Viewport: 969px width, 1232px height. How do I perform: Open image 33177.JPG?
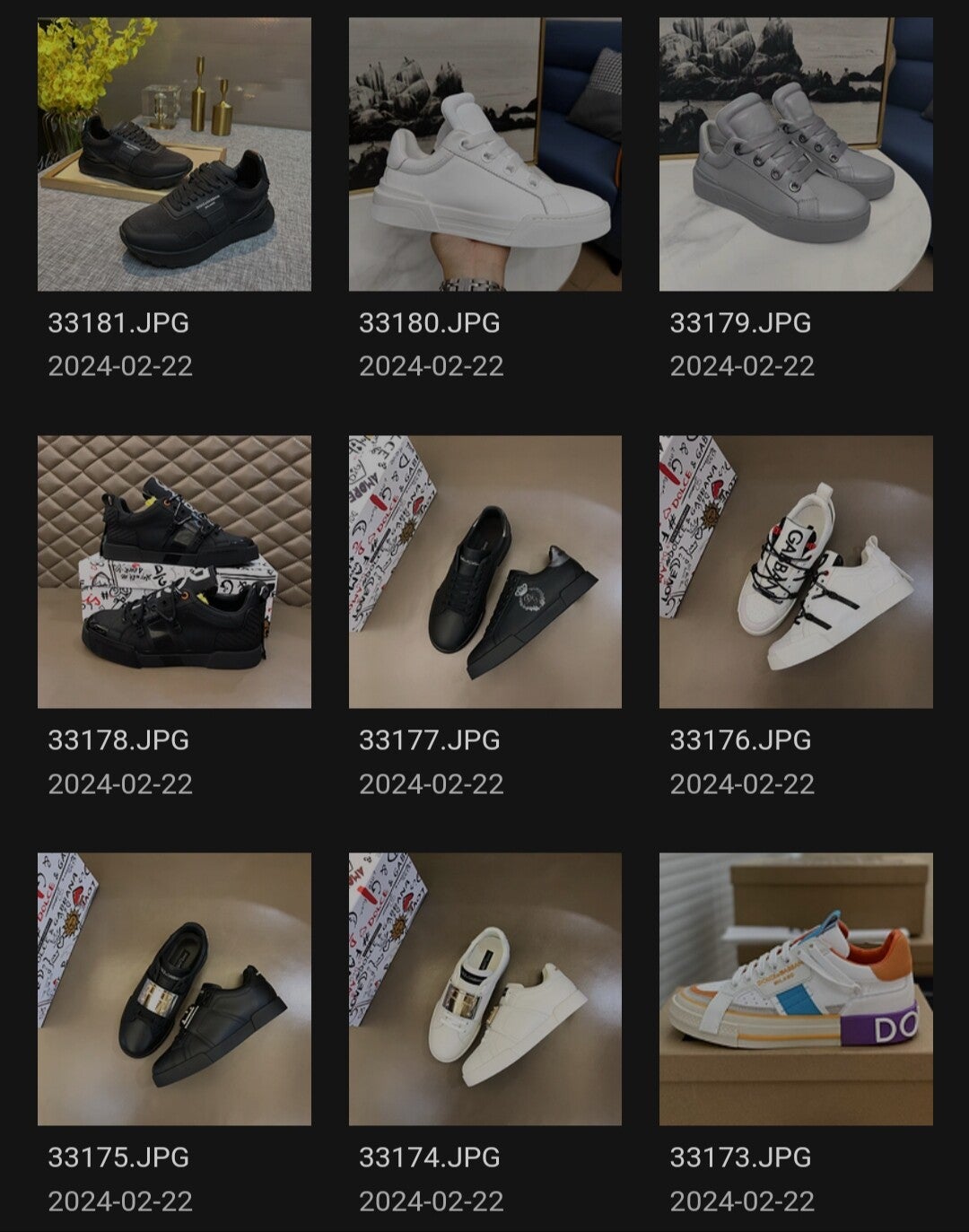[x=484, y=572]
